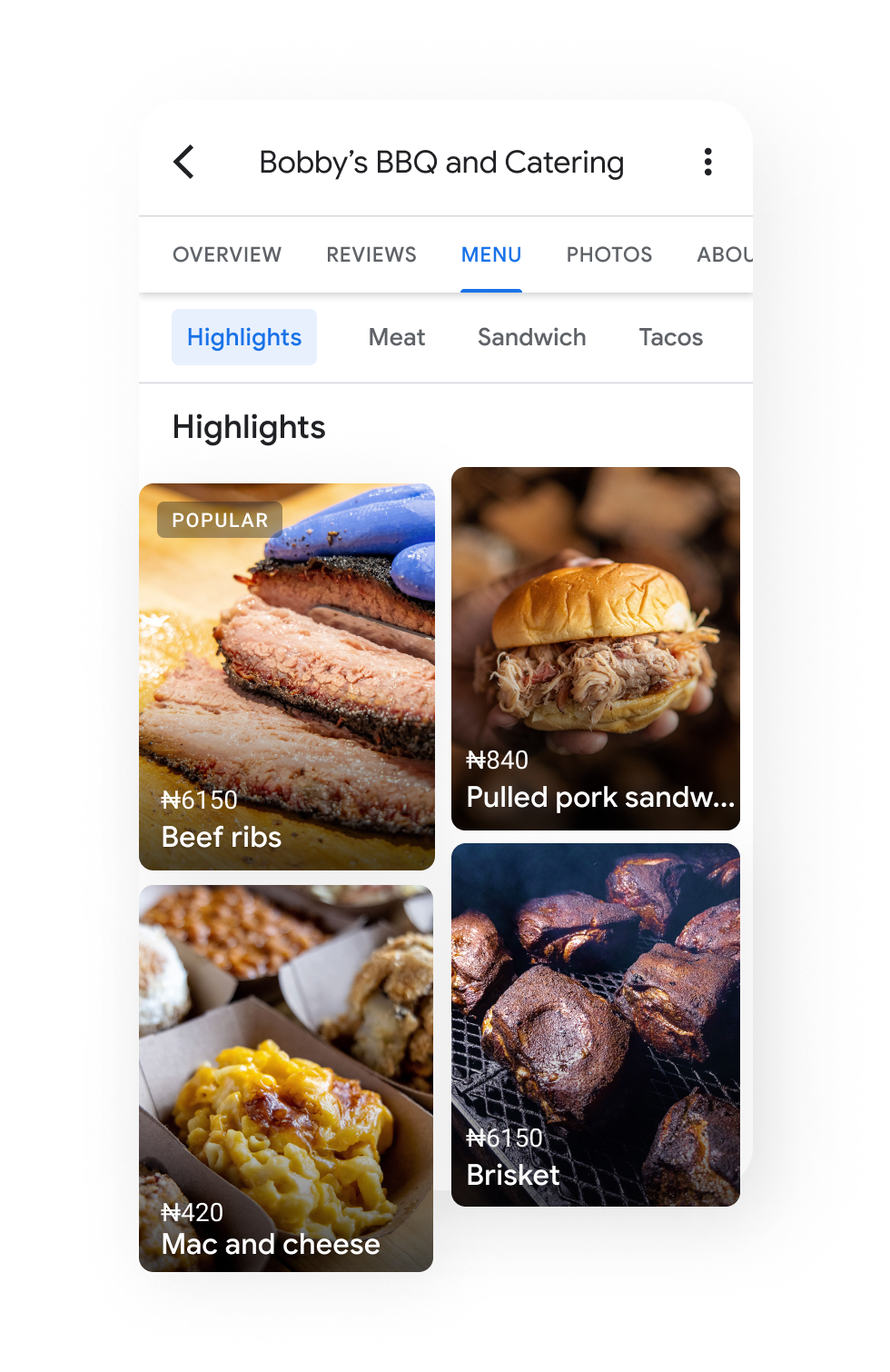
Task: Select the Menu tab
Action: (x=491, y=254)
